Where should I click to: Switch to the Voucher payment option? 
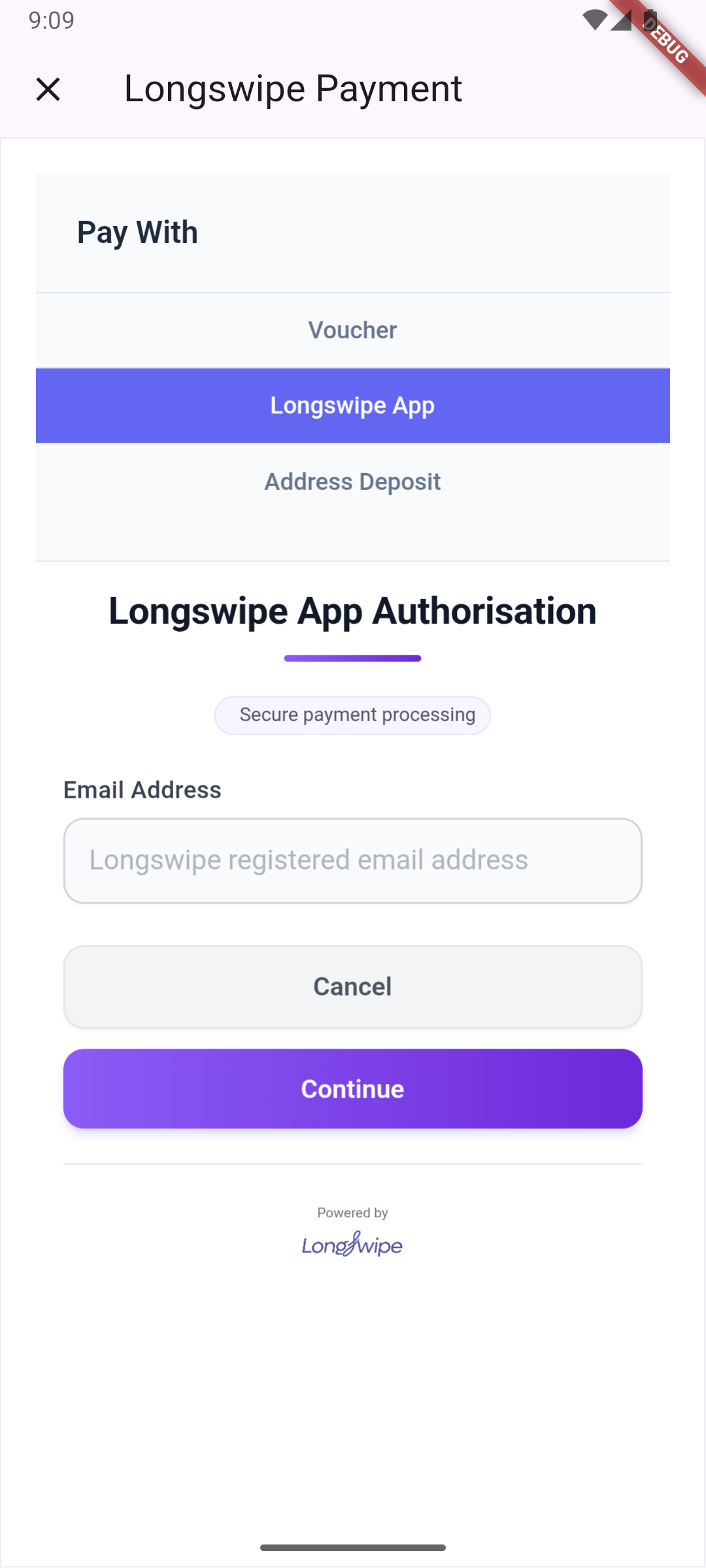(353, 331)
